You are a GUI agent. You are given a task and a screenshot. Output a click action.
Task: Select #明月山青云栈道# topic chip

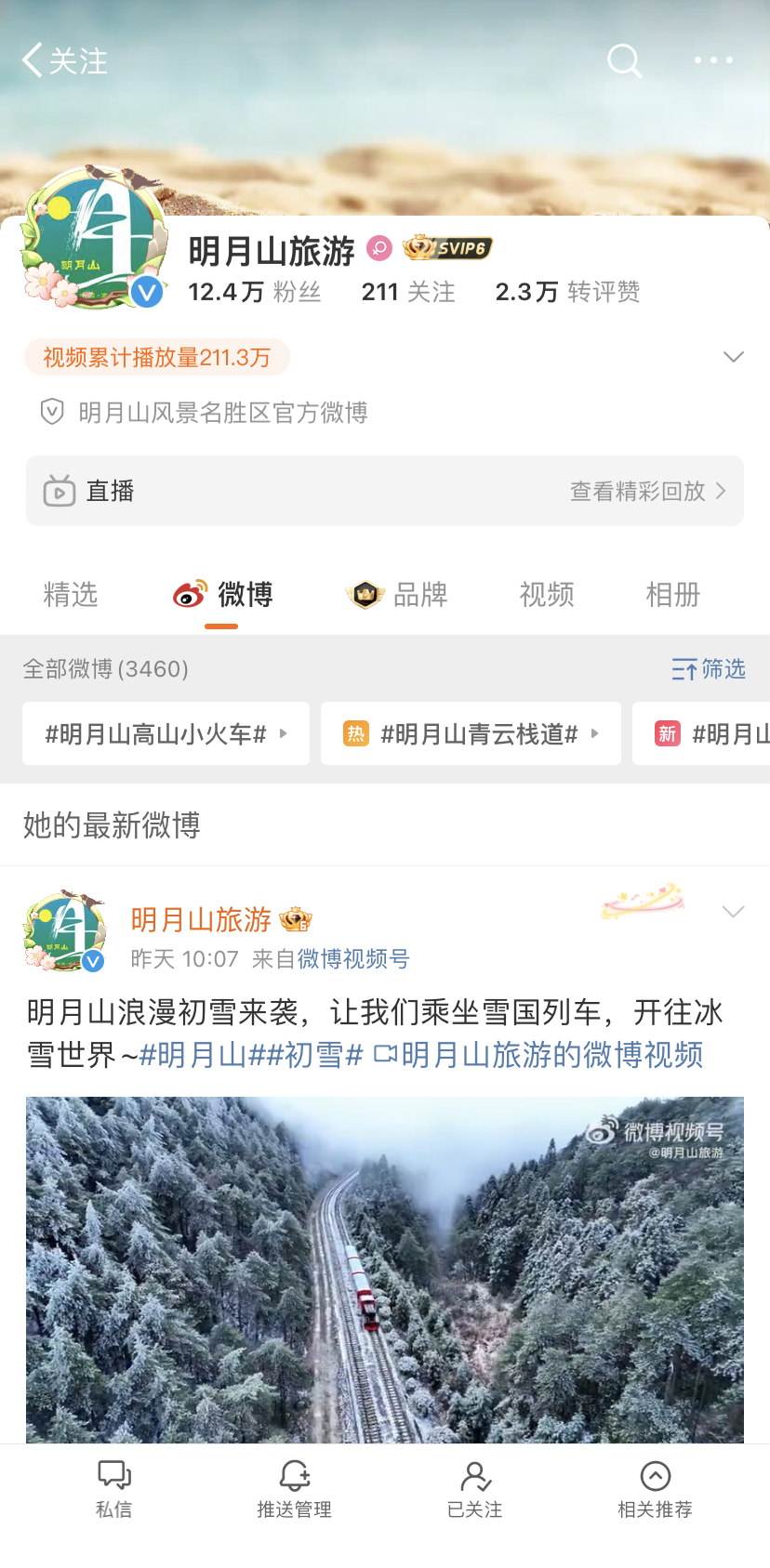pos(471,734)
